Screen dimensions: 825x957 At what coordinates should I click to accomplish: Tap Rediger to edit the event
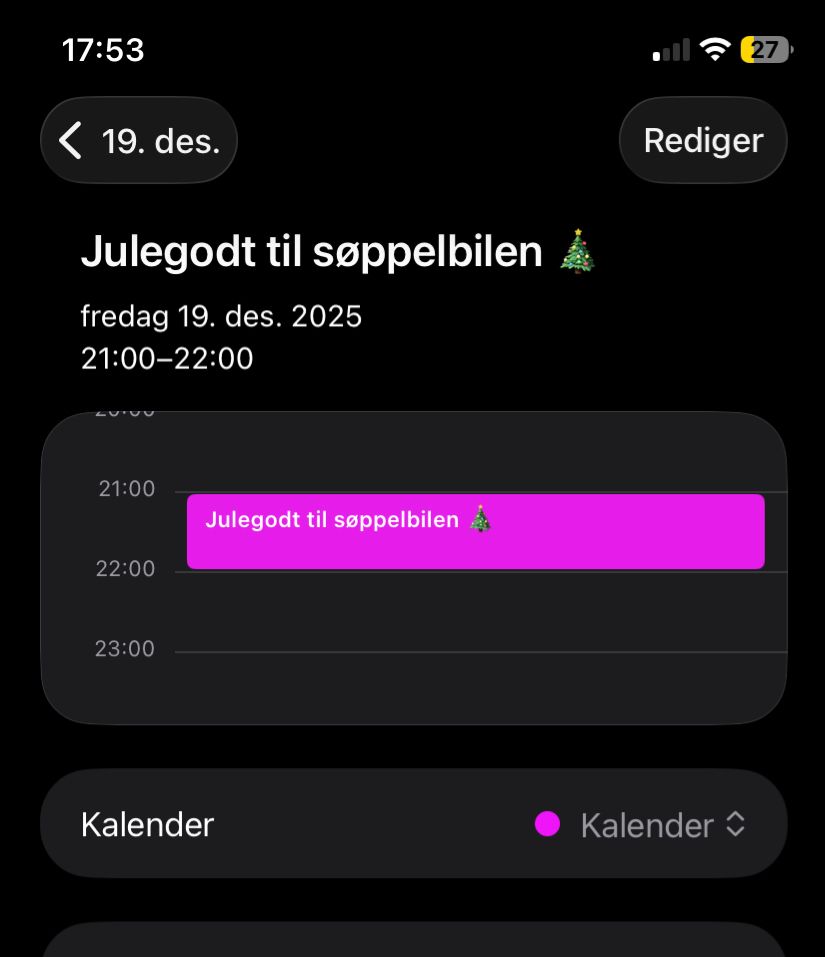coord(703,141)
